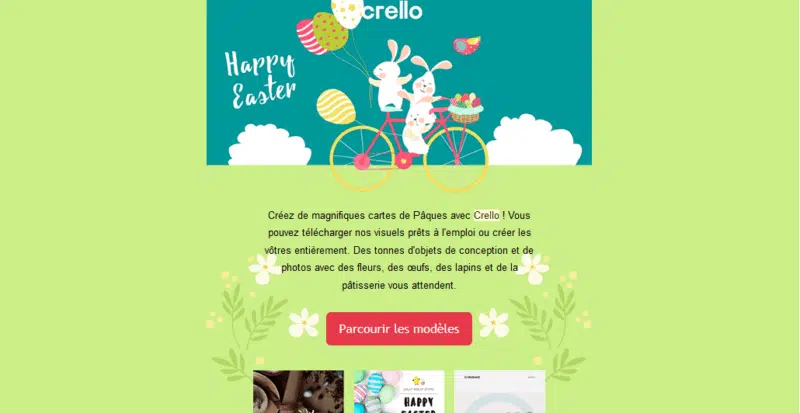Open the dark photo template thumbnail
This screenshot has width=800, height=413.
point(298,392)
